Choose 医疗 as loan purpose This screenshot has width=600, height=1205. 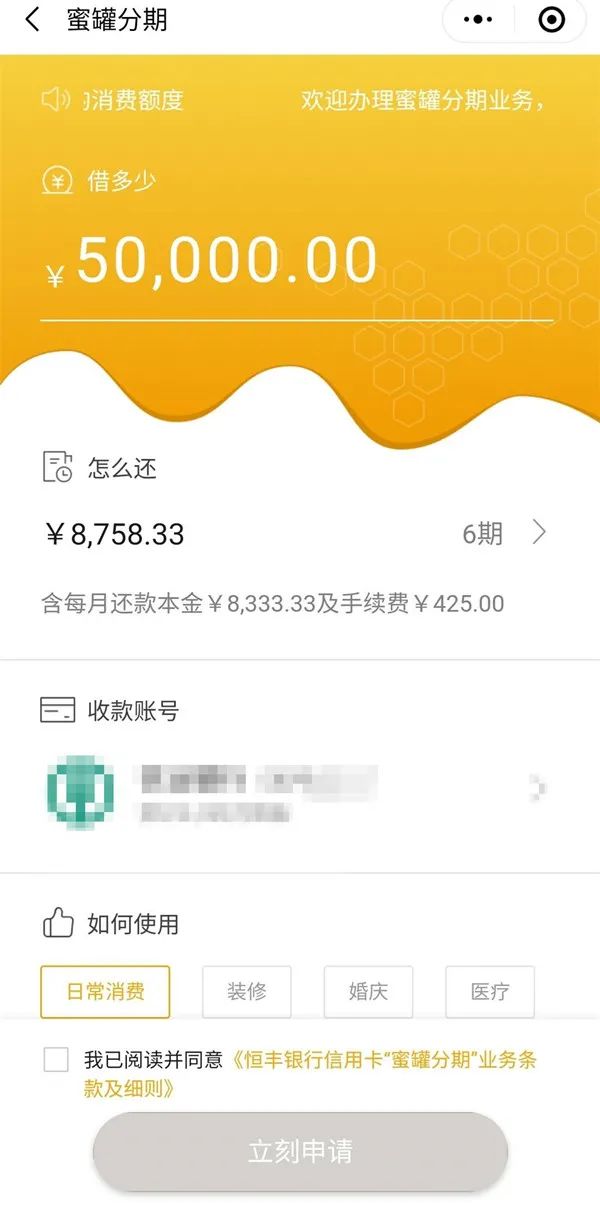pos(490,992)
